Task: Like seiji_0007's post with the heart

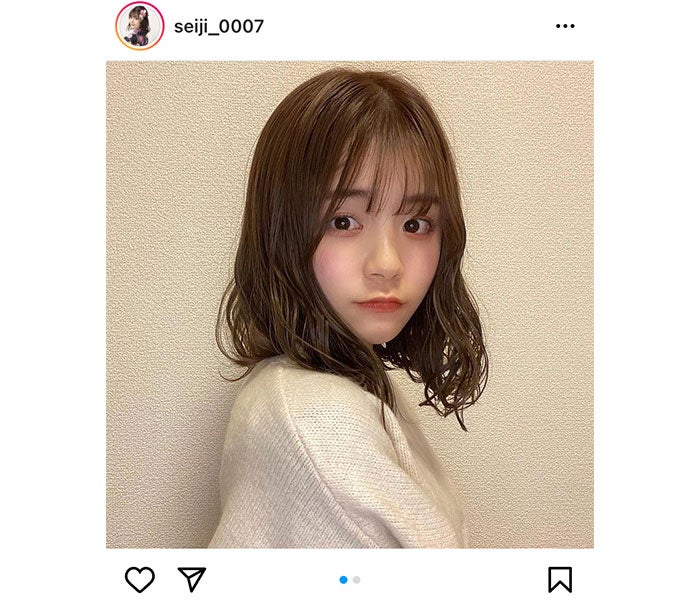Action: pyautogui.click(x=140, y=579)
